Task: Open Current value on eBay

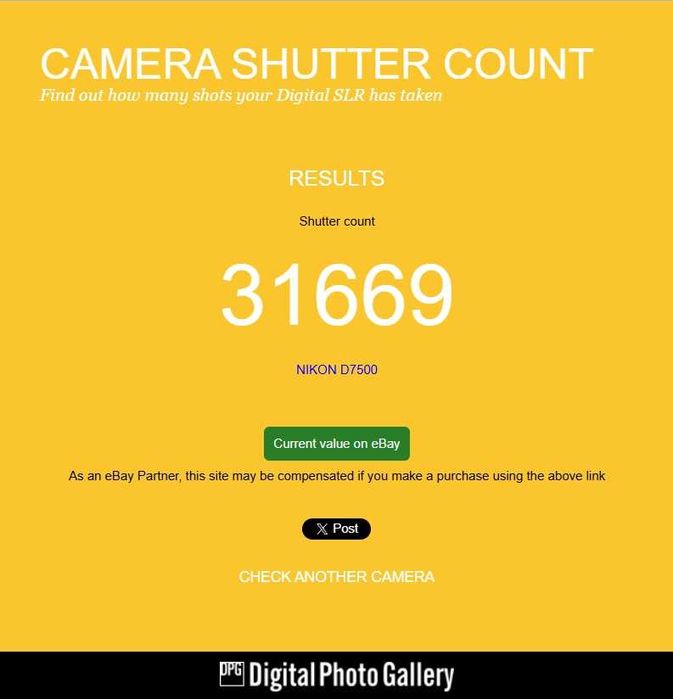Action: (336, 444)
